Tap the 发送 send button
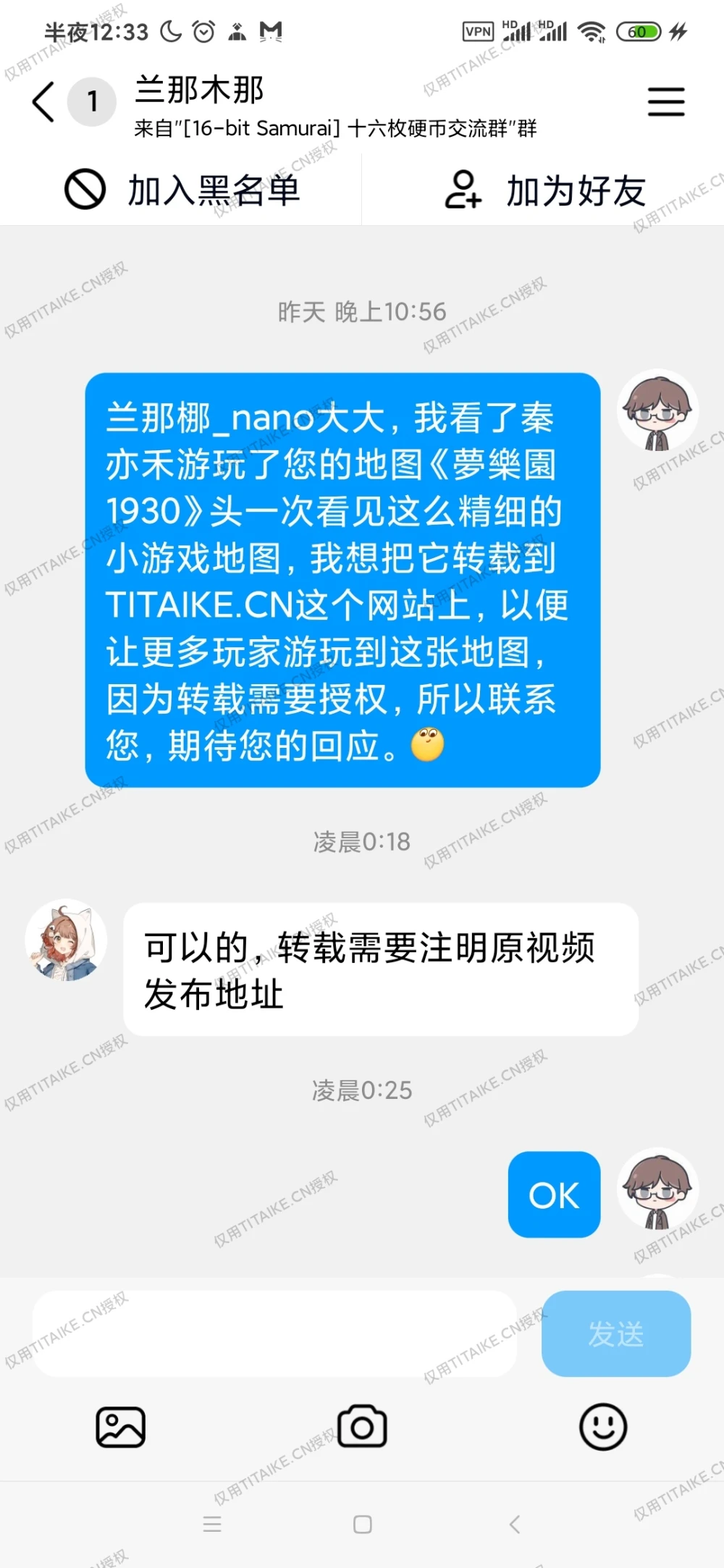The height and width of the screenshot is (1568, 724). pyautogui.click(x=615, y=1333)
